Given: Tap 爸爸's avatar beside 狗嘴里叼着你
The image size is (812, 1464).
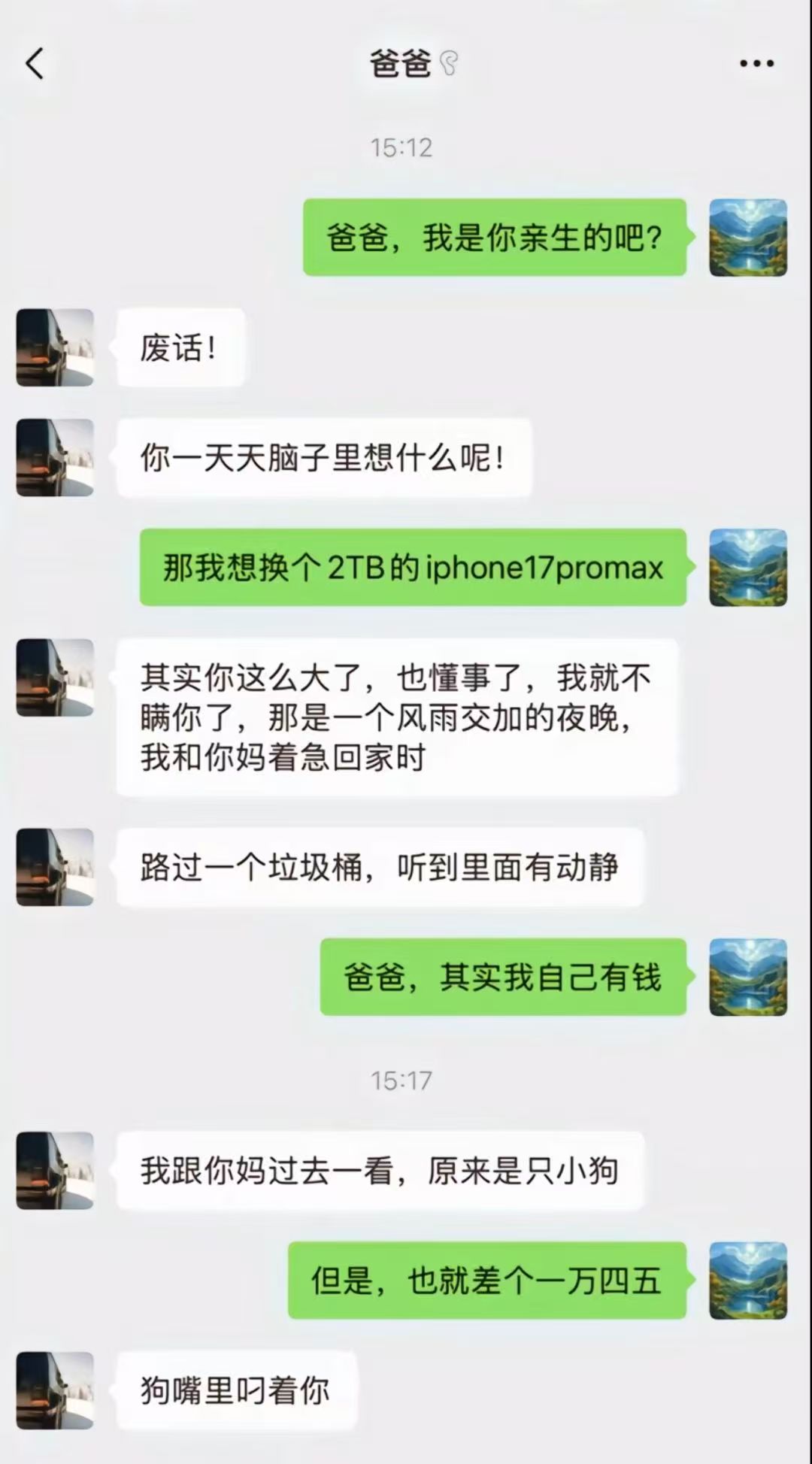Looking at the screenshot, I should 54,1390.
